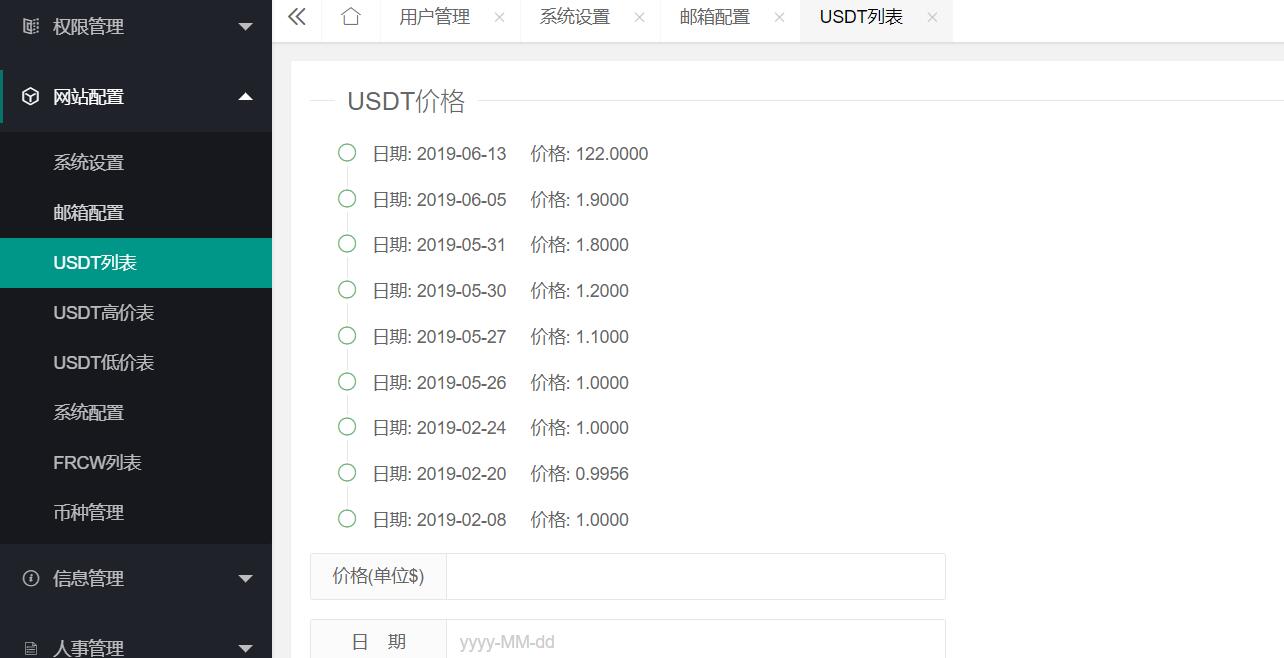Open FRCW列表 in the sidebar

click(x=97, y=463)
